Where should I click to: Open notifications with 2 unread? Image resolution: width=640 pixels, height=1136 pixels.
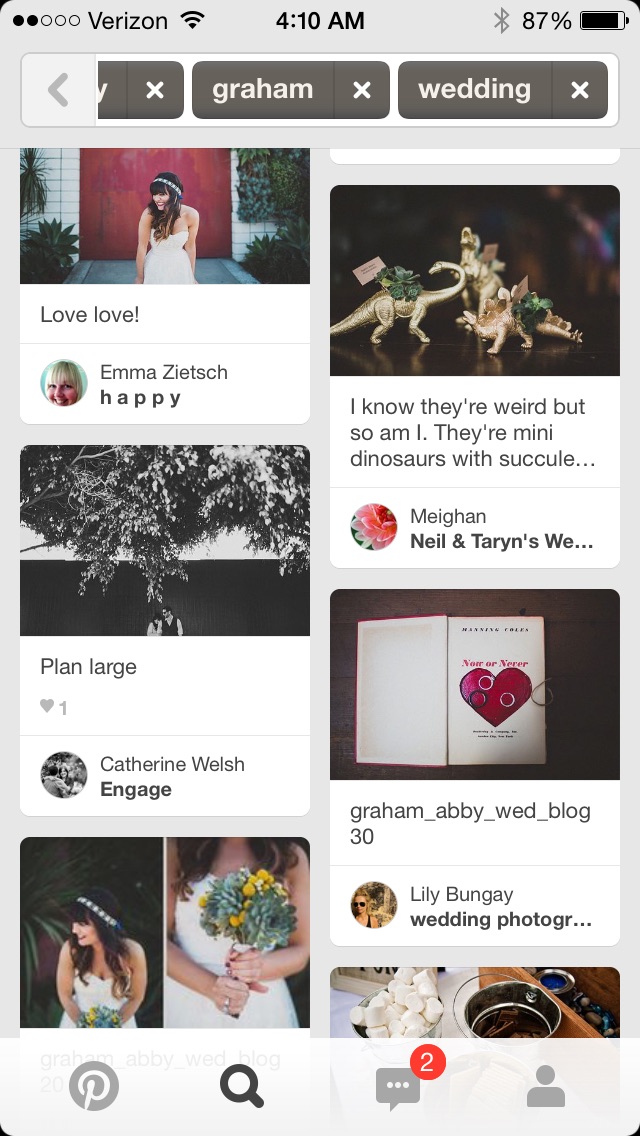click(x=398, y=1087)
